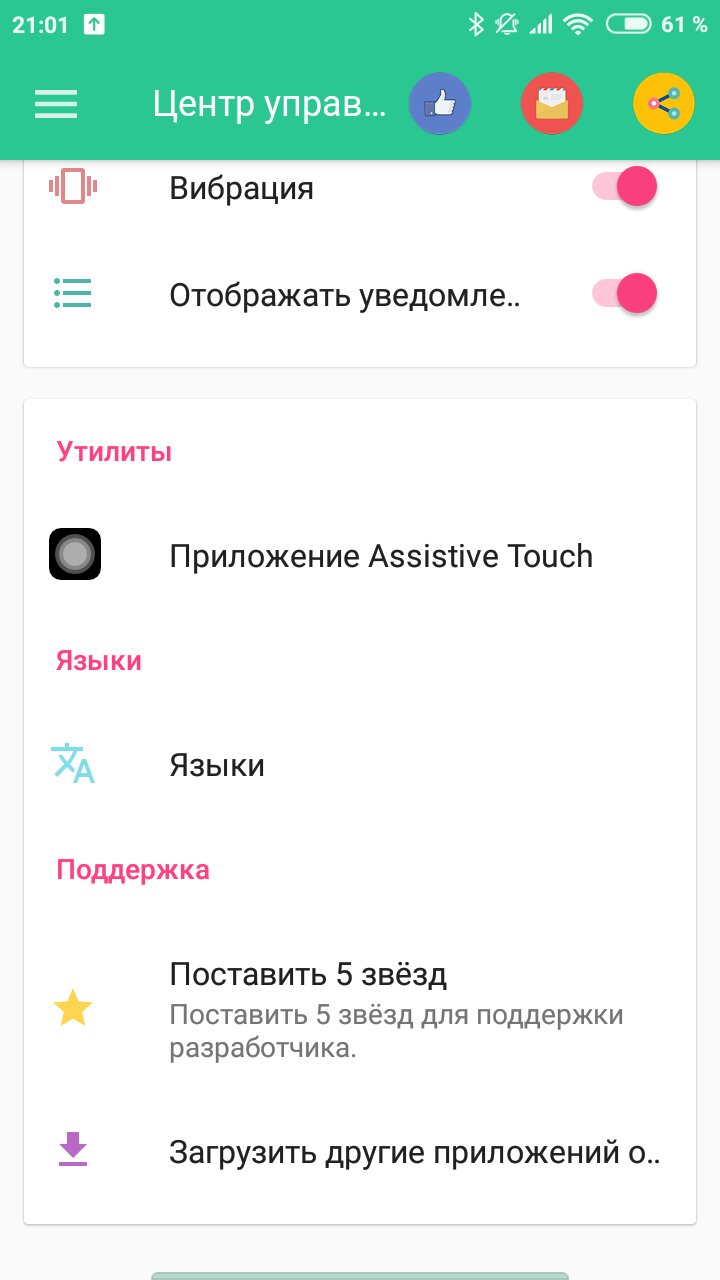Disable the Отображать уведомления switch

pos(626,294)
